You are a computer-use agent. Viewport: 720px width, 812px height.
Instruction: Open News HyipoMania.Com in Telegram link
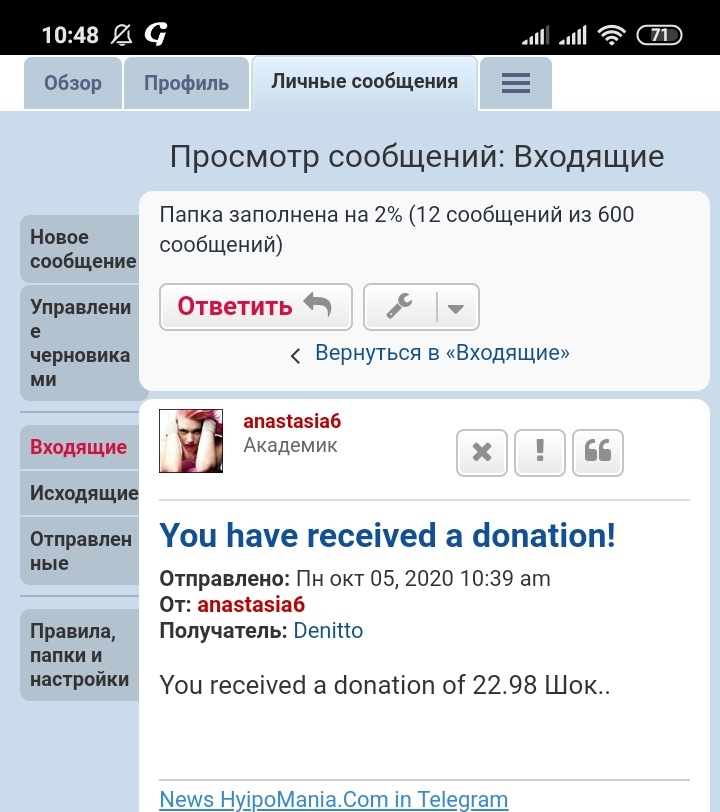[x=334, y=799]
